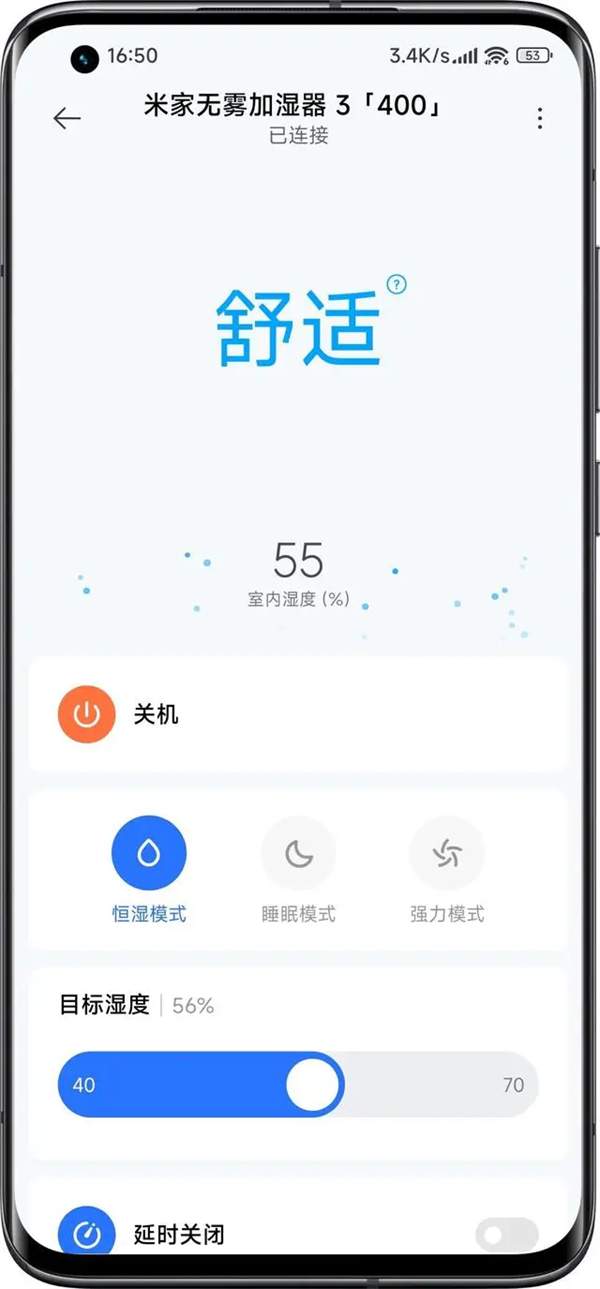The width and height of the screenshot is (600, 1289).
Task: Open the help icon beside 舒适
Action: (396, 285)
